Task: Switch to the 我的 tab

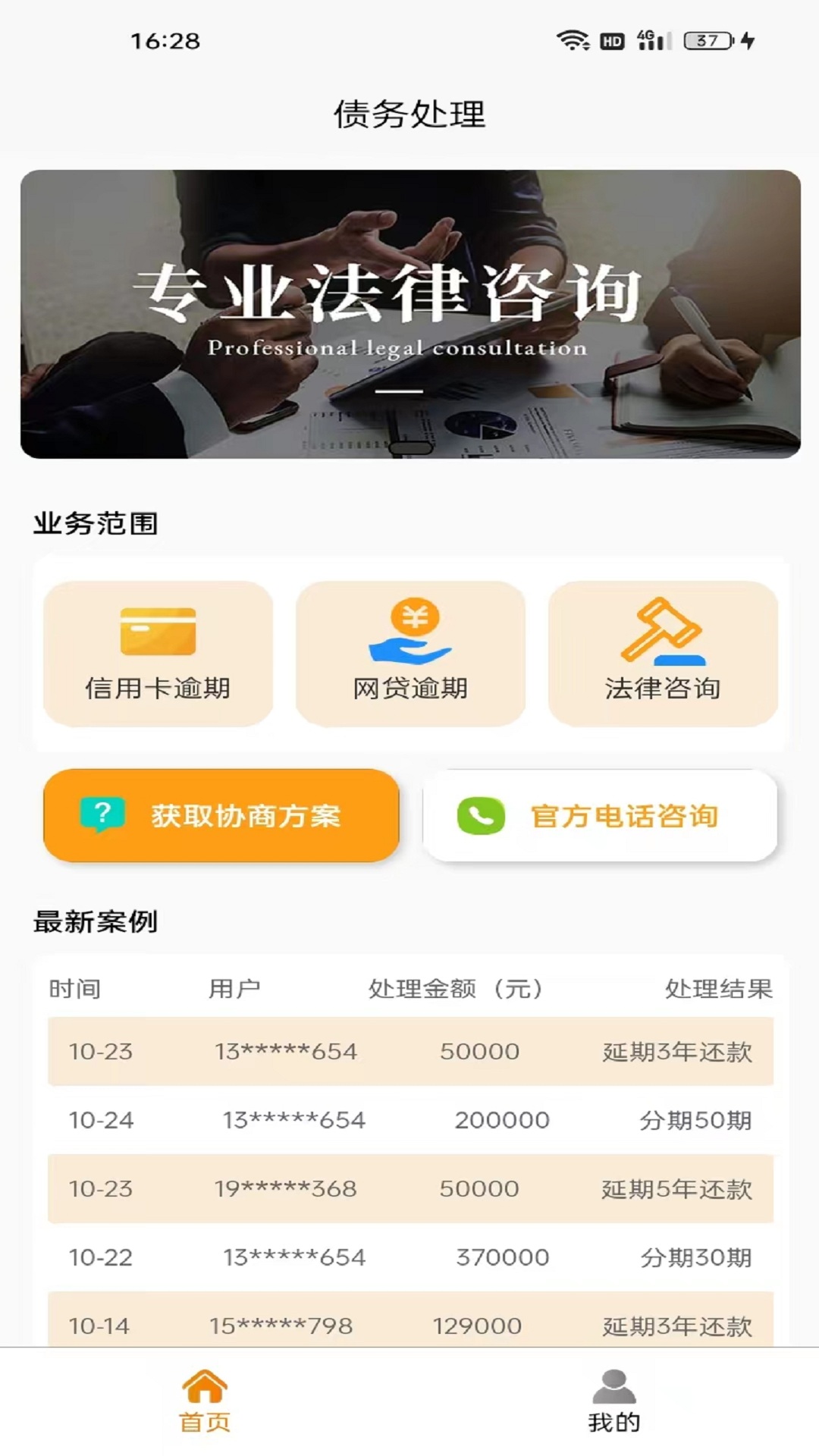Action: (x=614, y=1401)
